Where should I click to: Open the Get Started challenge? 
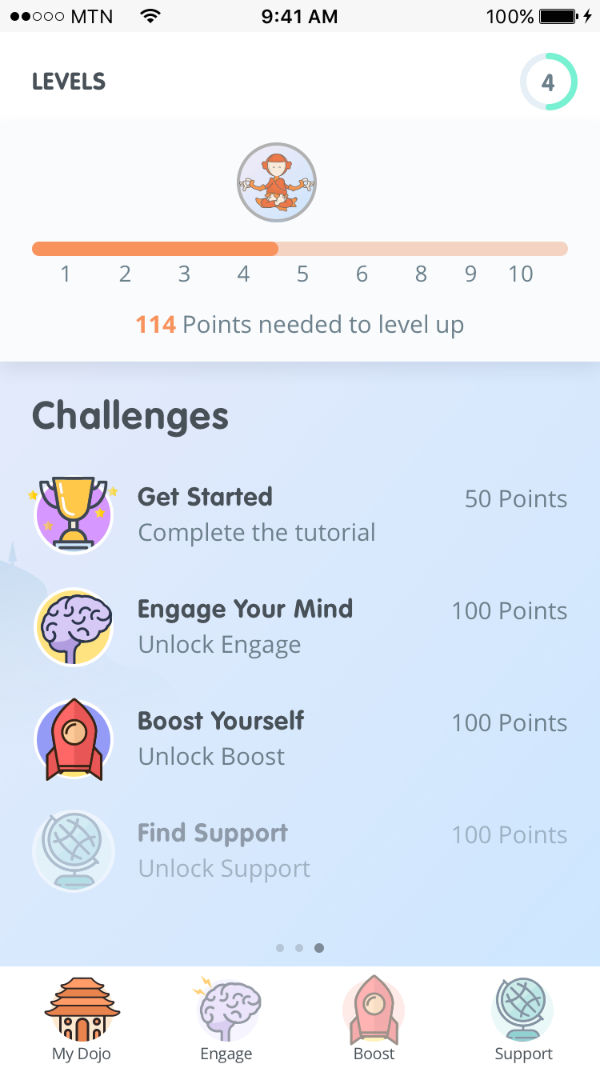300,515
